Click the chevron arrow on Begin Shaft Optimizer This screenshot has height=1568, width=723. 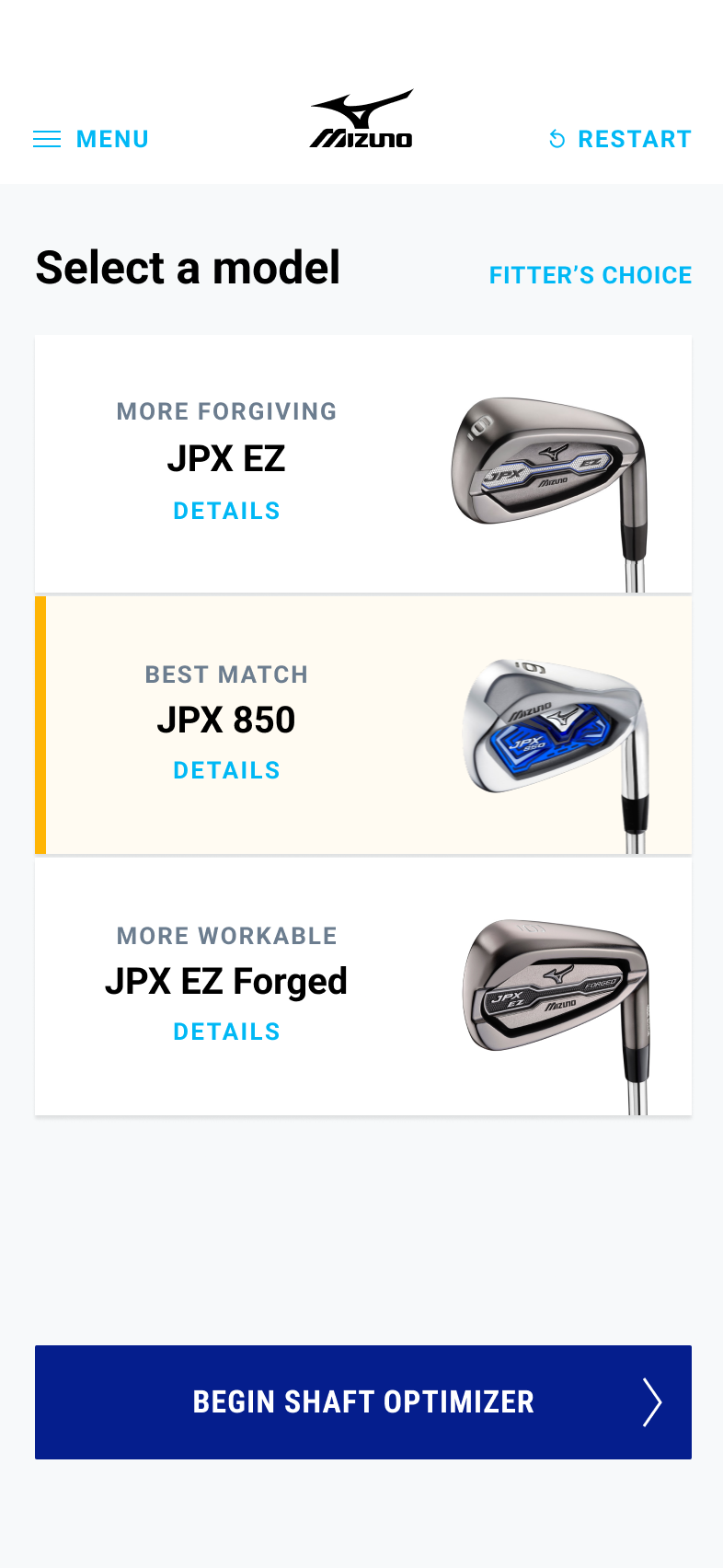[x=652, y=1402]
